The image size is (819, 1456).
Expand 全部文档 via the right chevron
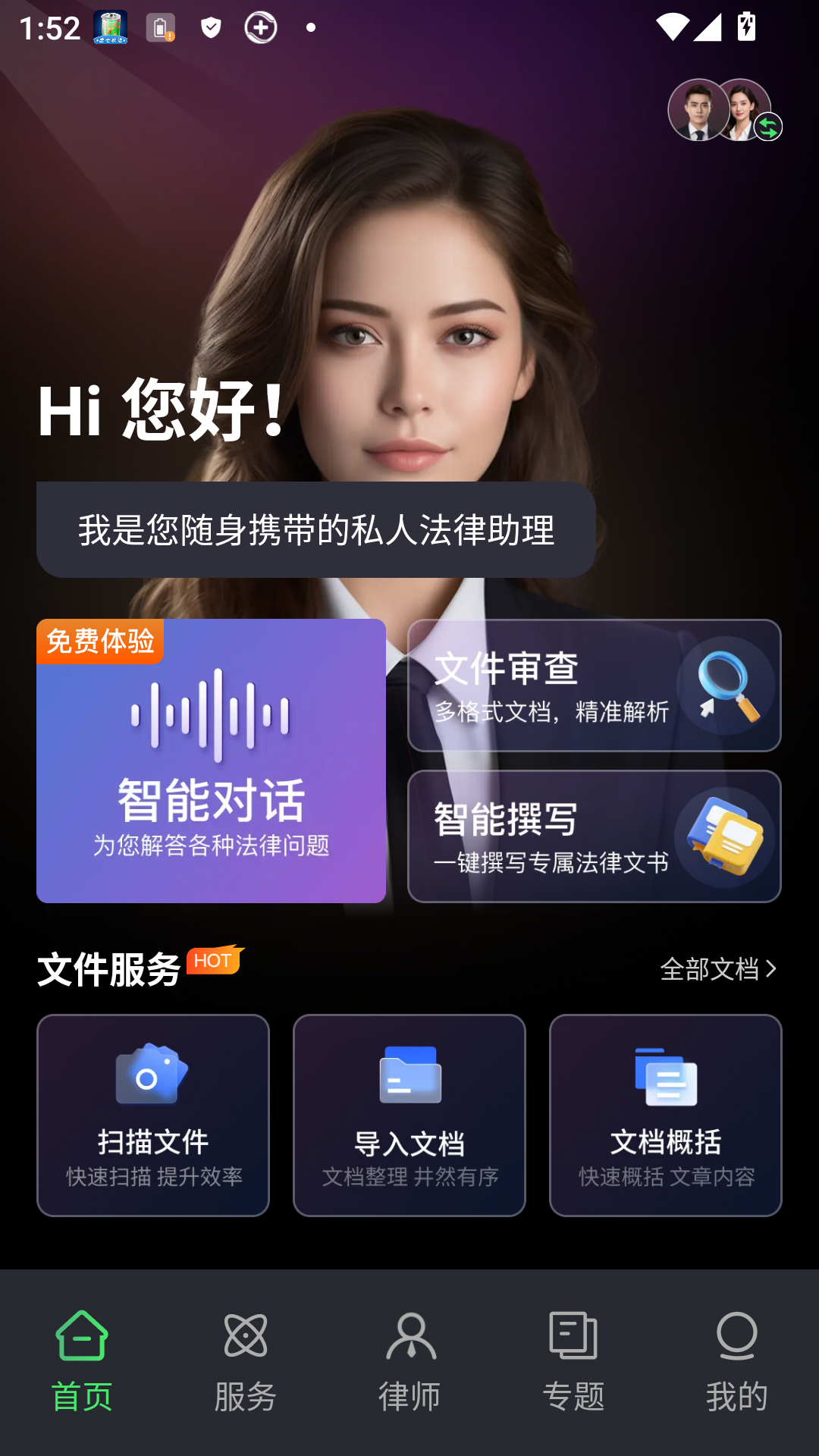[773, 968]
